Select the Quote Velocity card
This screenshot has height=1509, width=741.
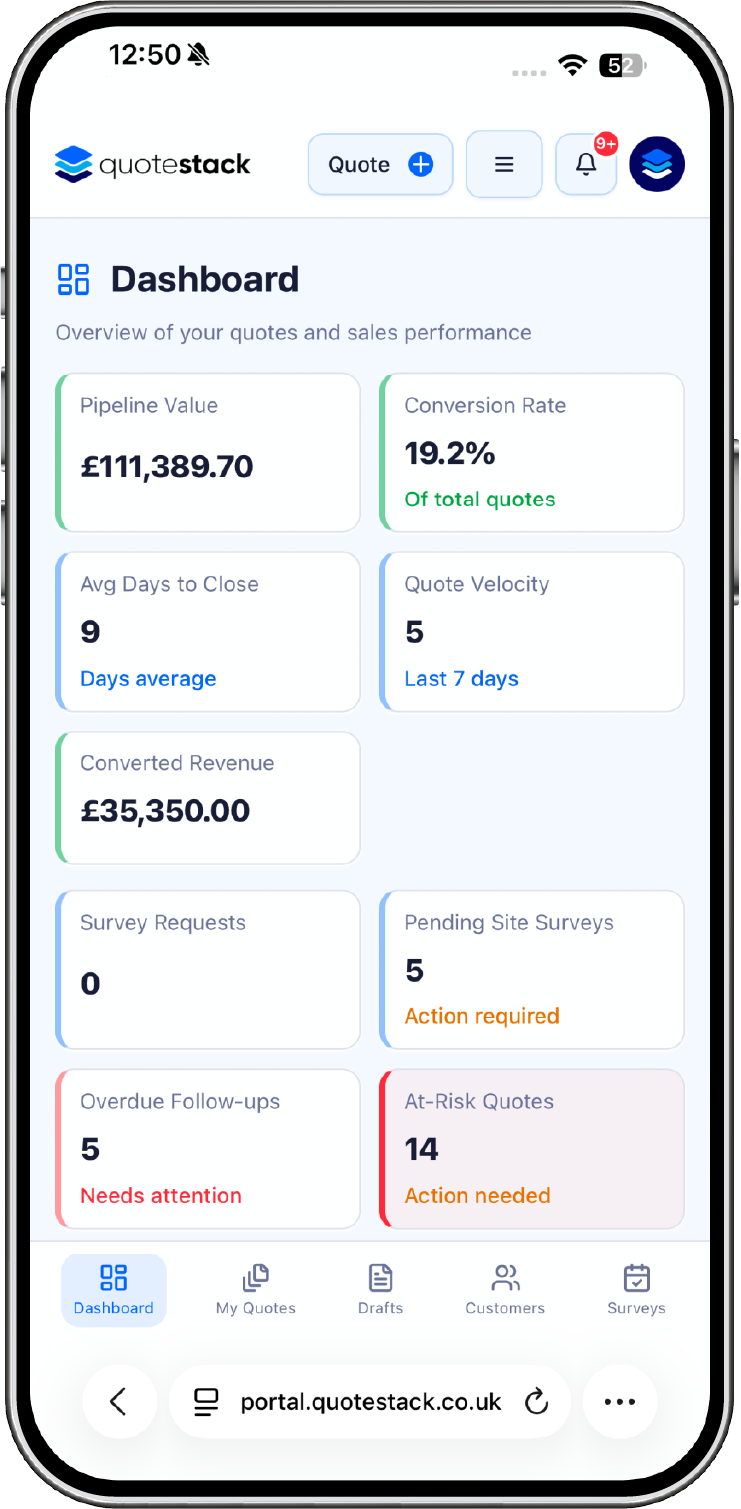[532, 632]
